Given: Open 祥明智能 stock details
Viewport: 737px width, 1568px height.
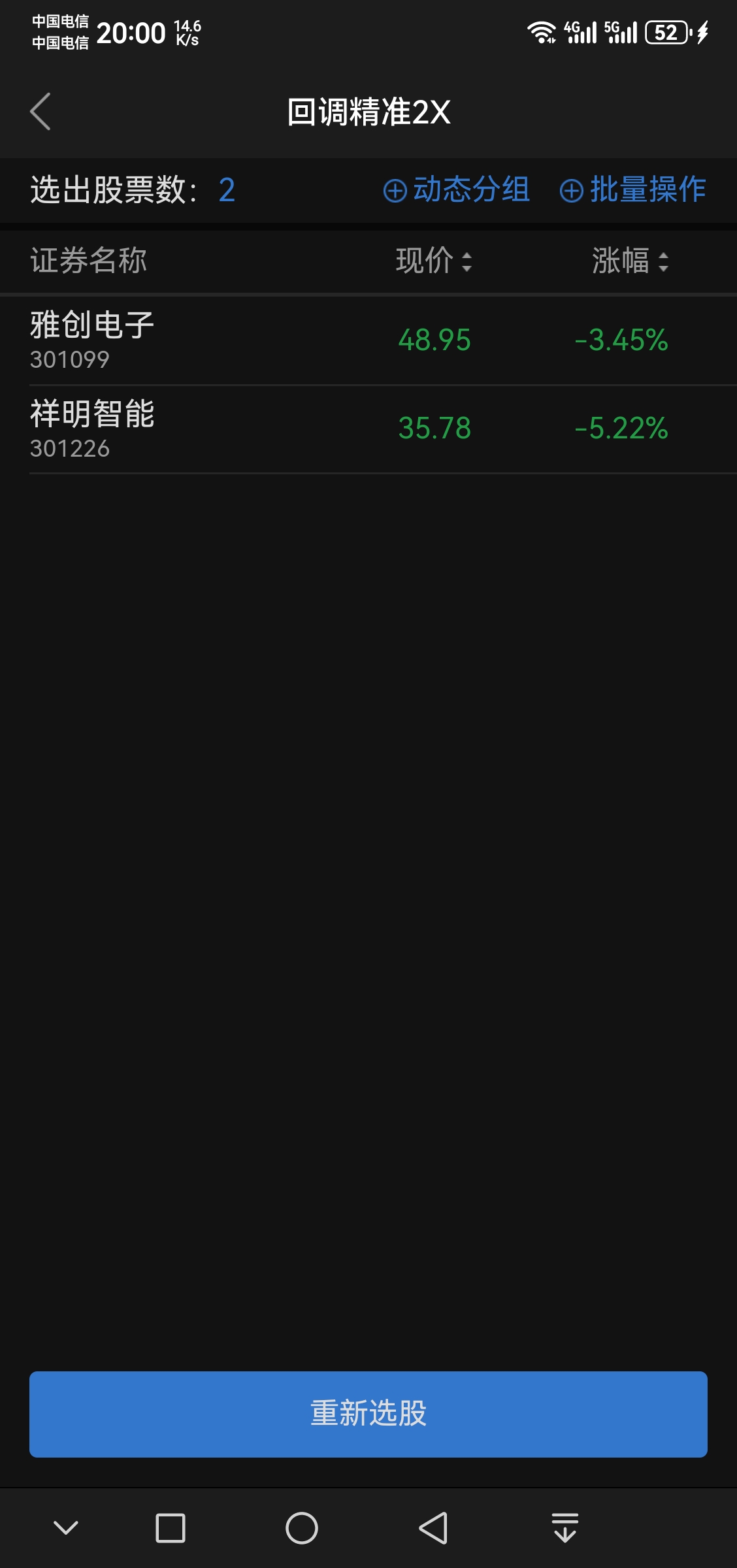Looking at the screenshot, I should point(91,429).
